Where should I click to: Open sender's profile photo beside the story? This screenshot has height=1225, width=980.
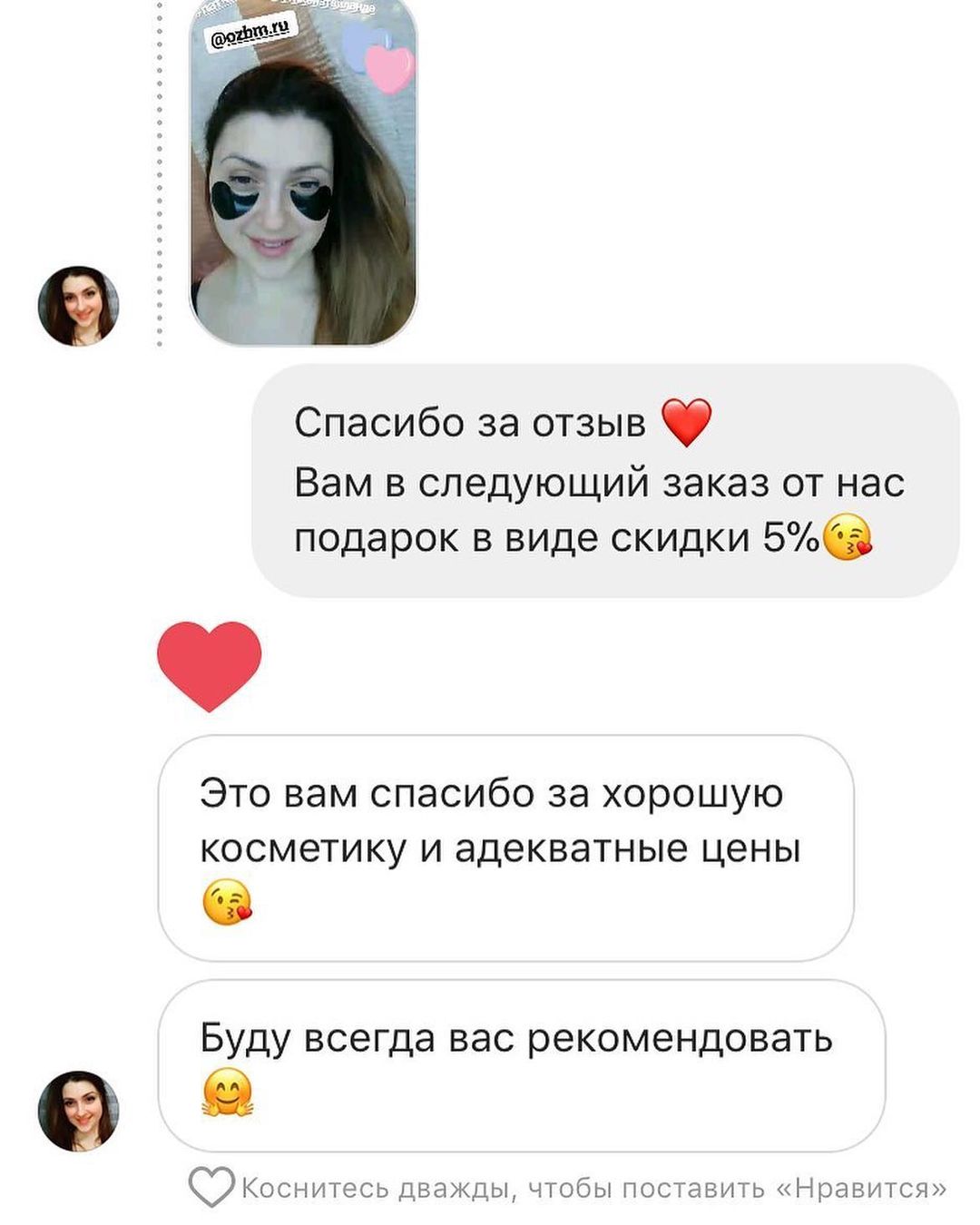pyautogui.click(x=78, y=306)
